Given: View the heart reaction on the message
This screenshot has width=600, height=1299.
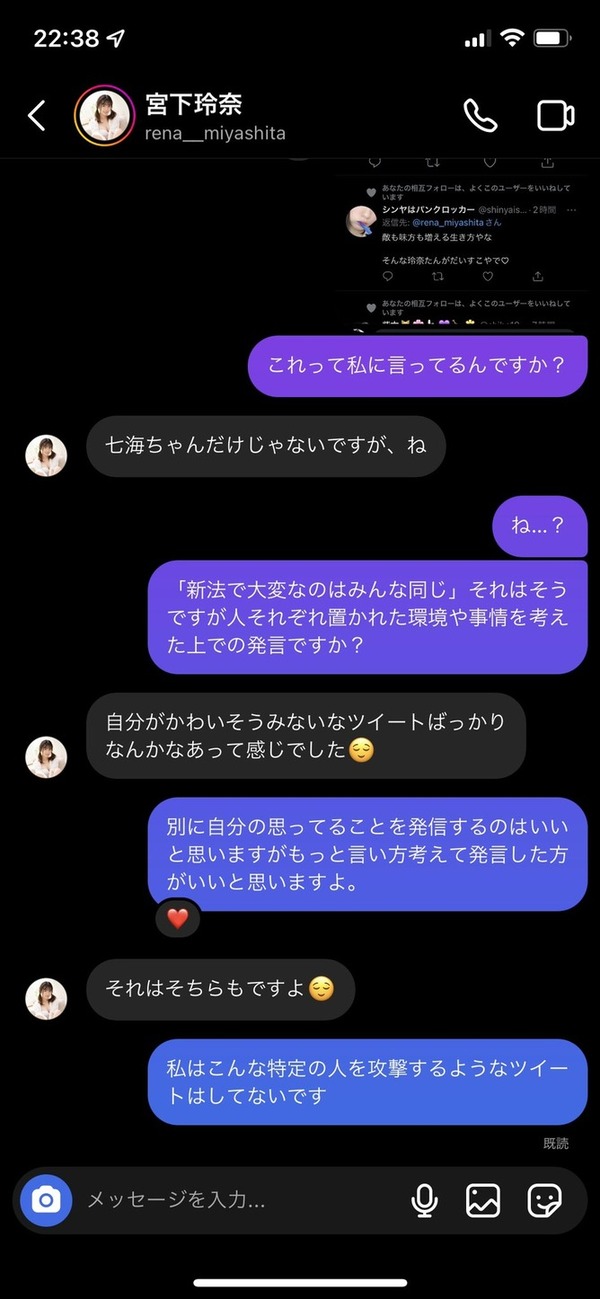Looking at the screenshot, I should pos(178,918).
